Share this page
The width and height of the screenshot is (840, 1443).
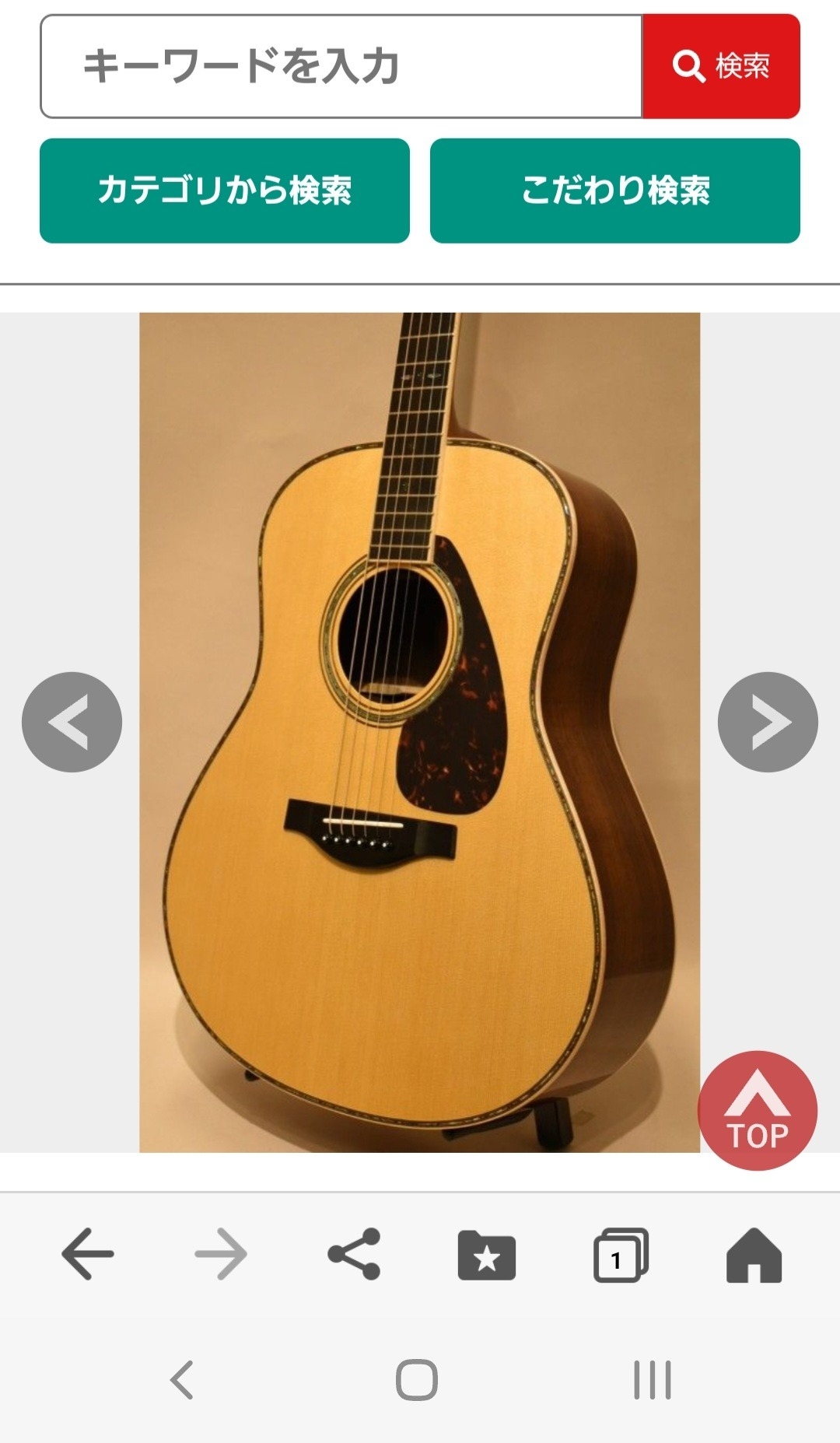coord(354,1254)
